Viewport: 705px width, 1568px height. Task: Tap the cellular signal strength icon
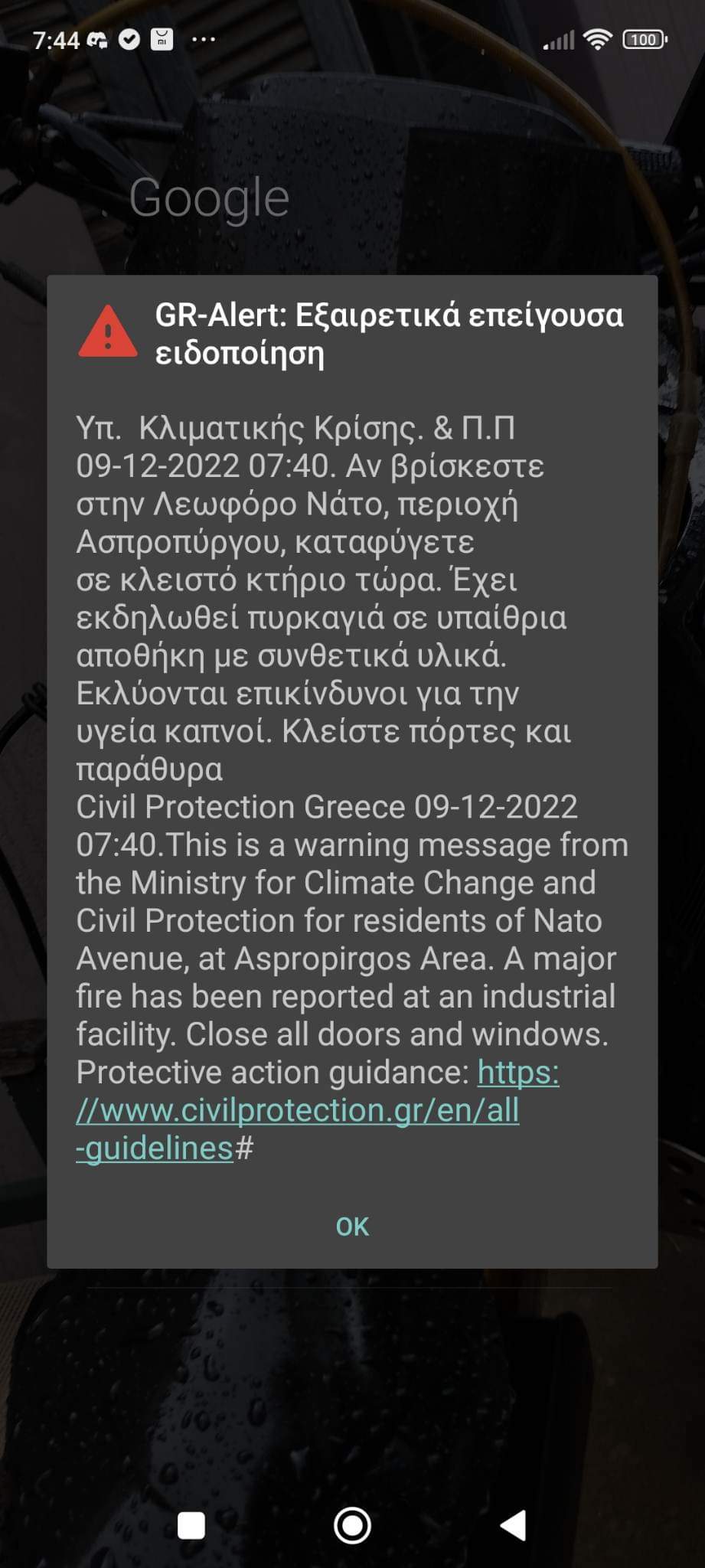558,40
